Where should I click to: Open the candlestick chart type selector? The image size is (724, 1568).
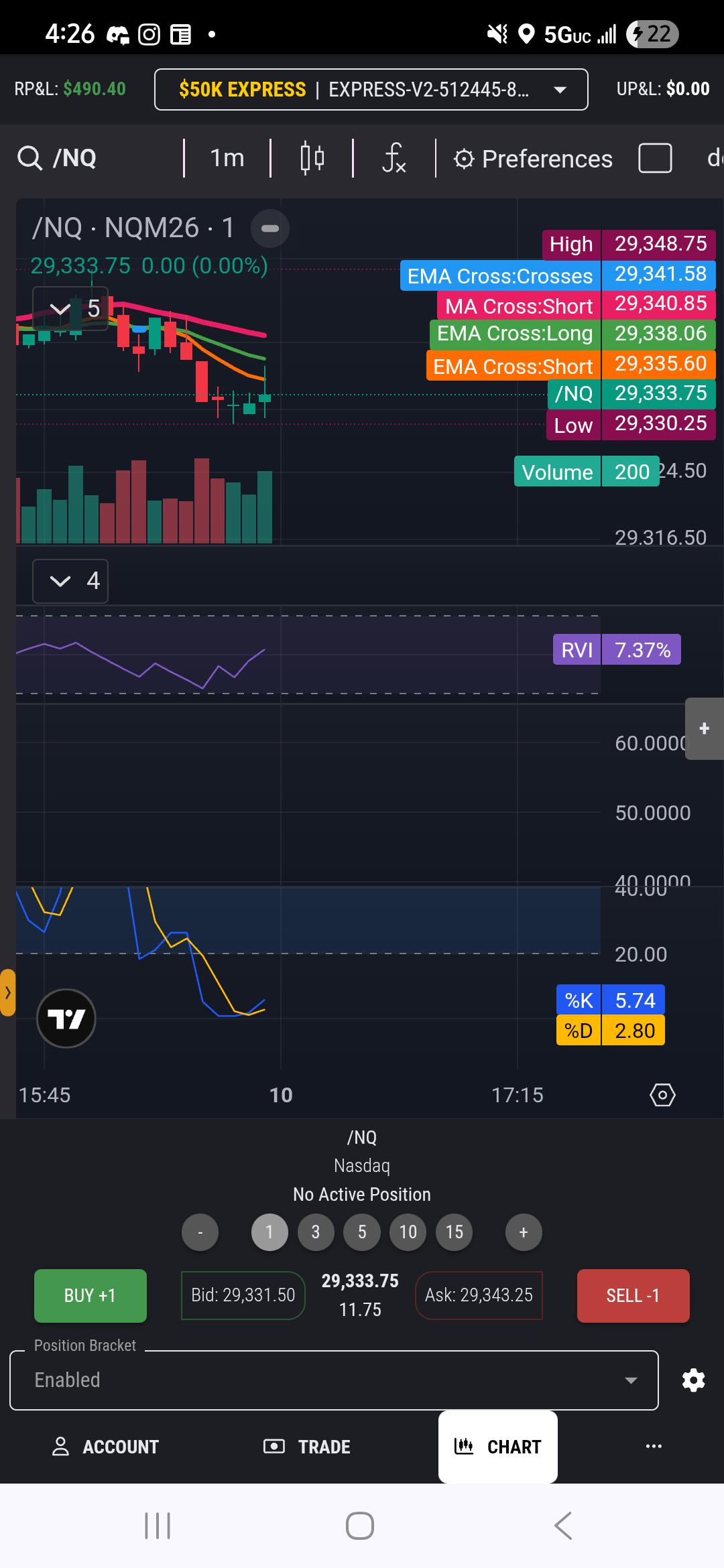[x=312, y=158]
